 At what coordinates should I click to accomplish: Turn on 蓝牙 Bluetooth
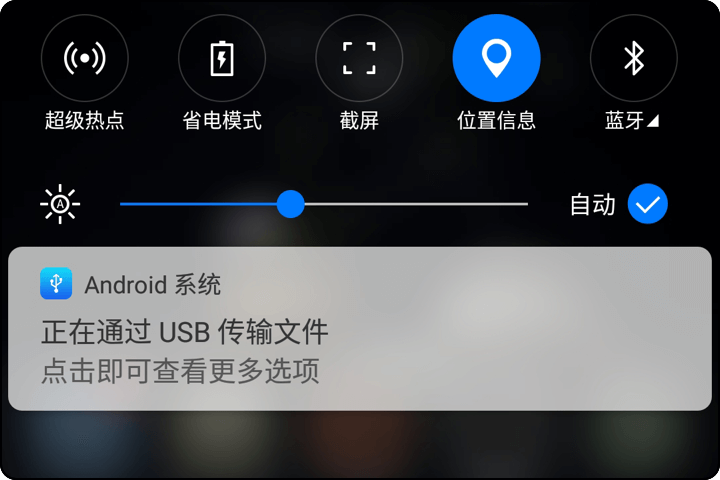(634, 59)
